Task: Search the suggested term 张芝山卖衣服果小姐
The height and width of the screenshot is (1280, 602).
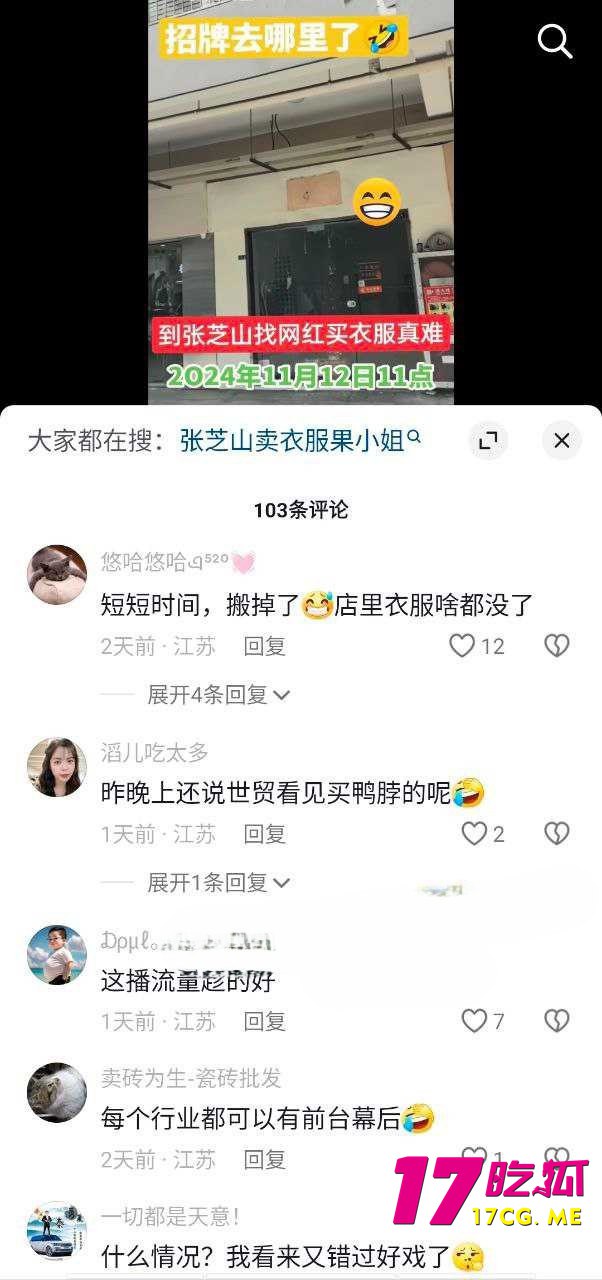Action: click(x=300, y=440)
